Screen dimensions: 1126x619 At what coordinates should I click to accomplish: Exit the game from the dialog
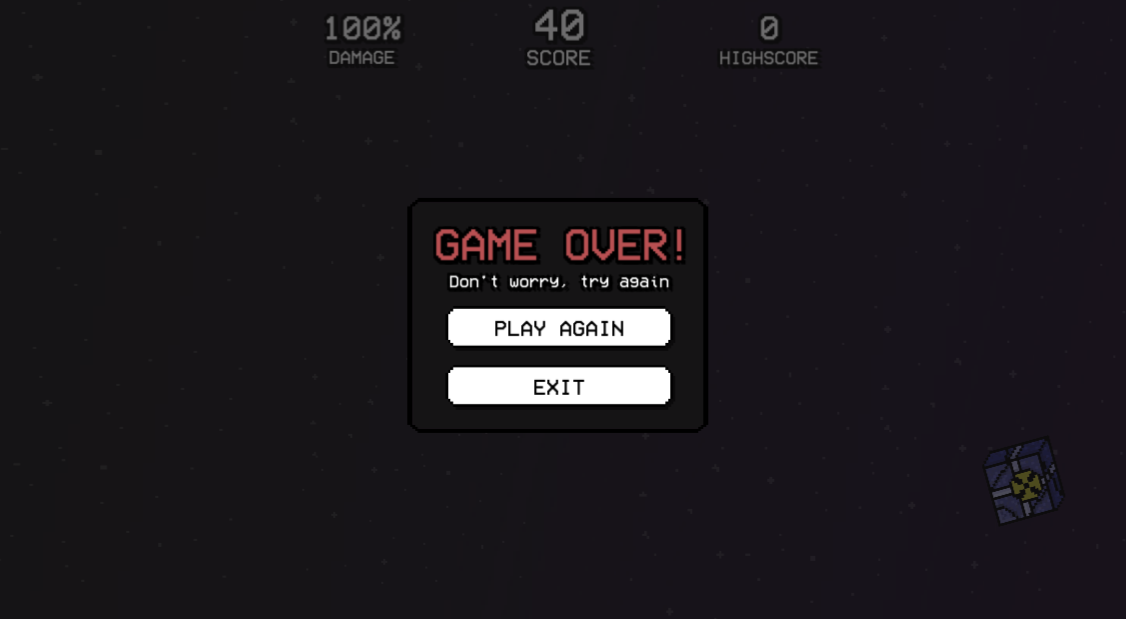(558, 387)
